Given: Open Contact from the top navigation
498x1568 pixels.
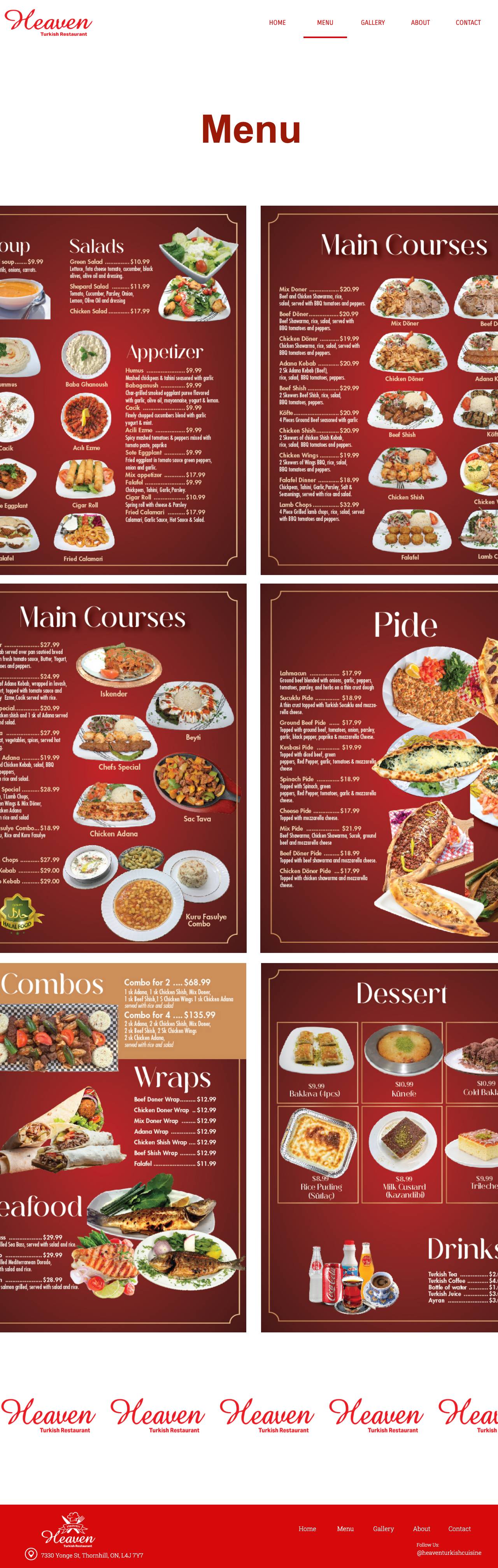Looking at the screenshot, I should 468,23.
